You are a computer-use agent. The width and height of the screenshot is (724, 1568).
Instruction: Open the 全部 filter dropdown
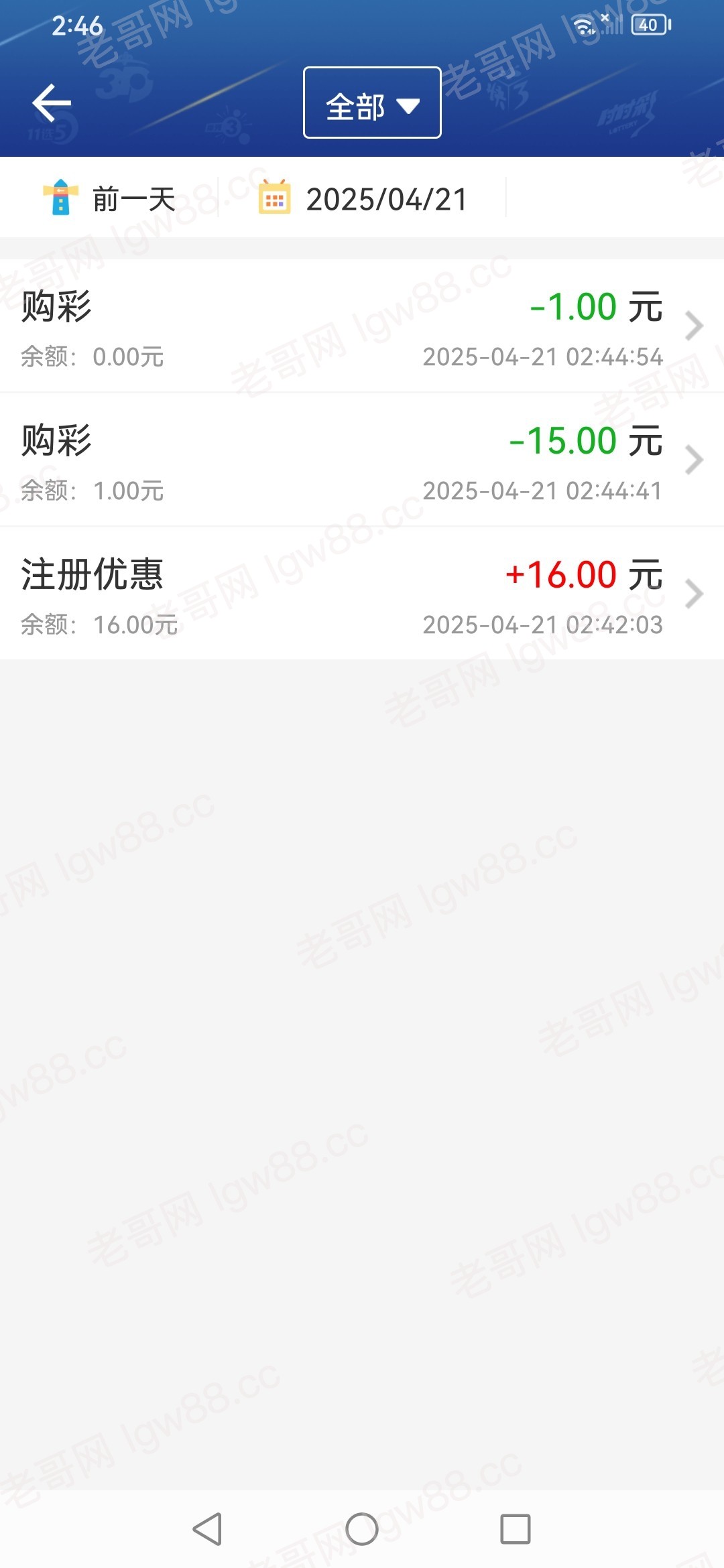click(x=372, y=103)
